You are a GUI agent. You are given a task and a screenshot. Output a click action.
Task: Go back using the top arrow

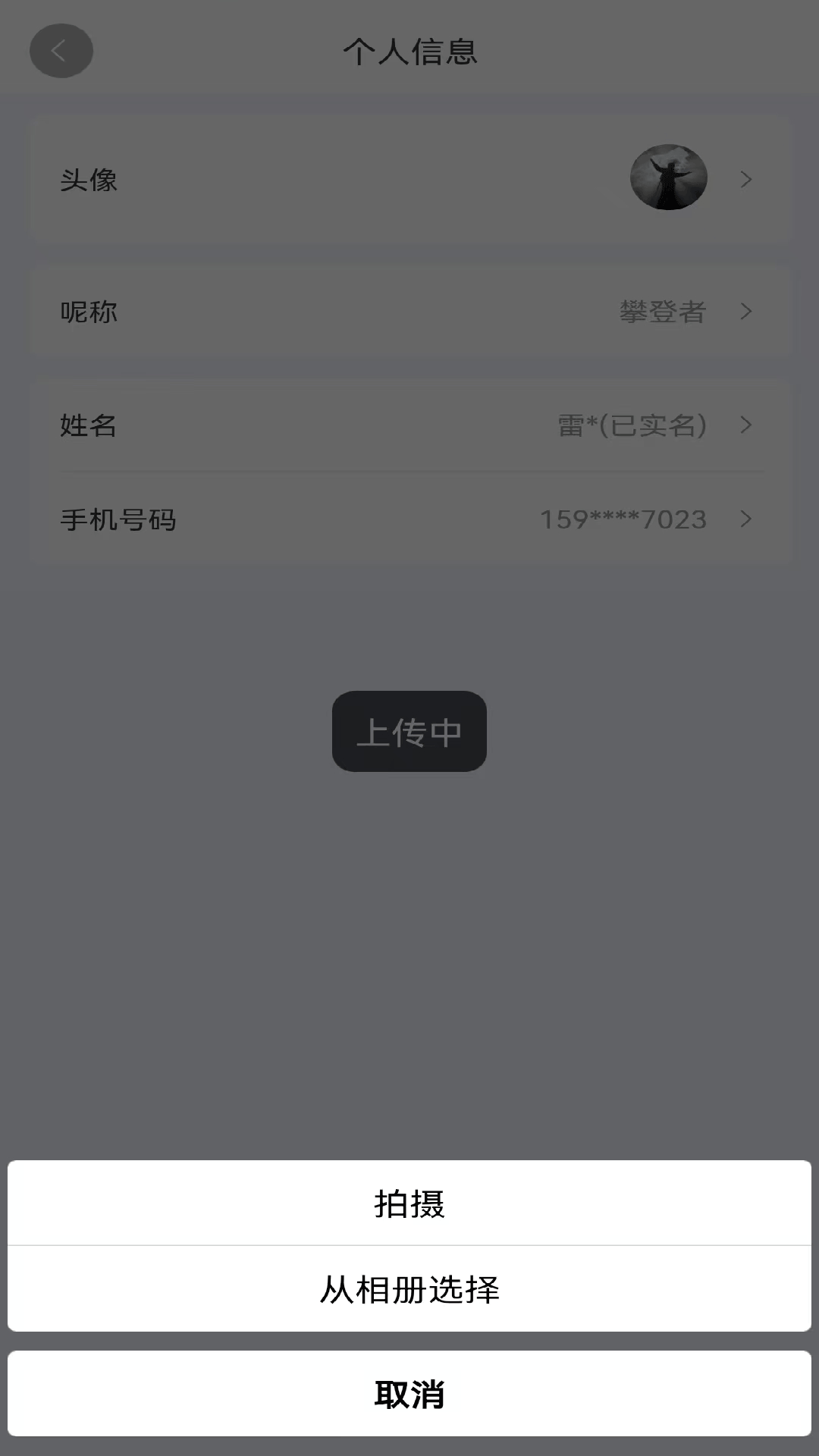61,51
